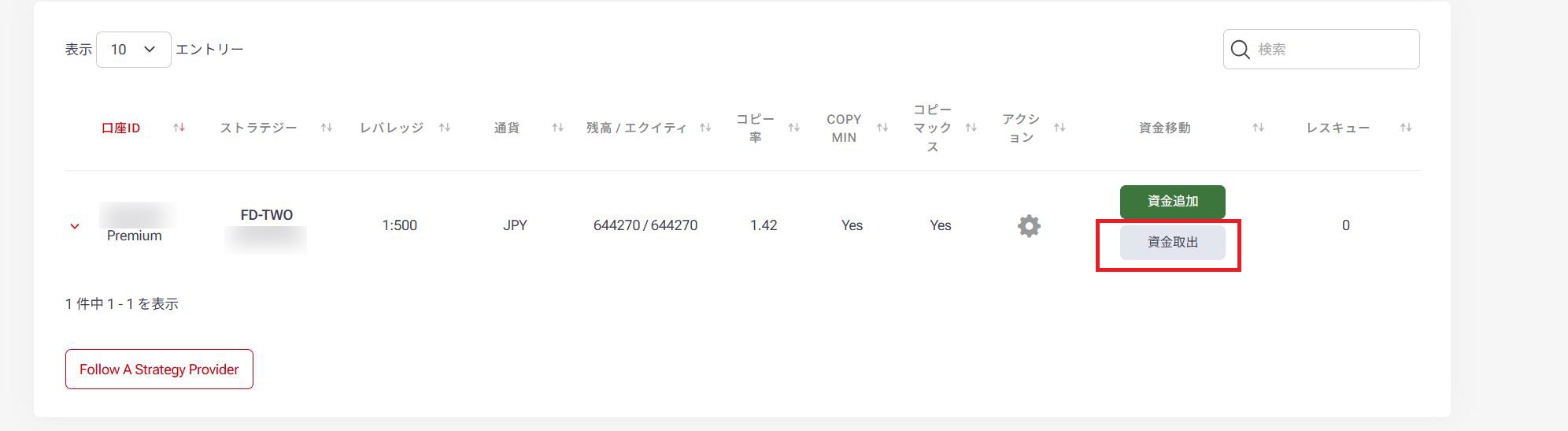Sort by レバレッジ column

(392, 128)
